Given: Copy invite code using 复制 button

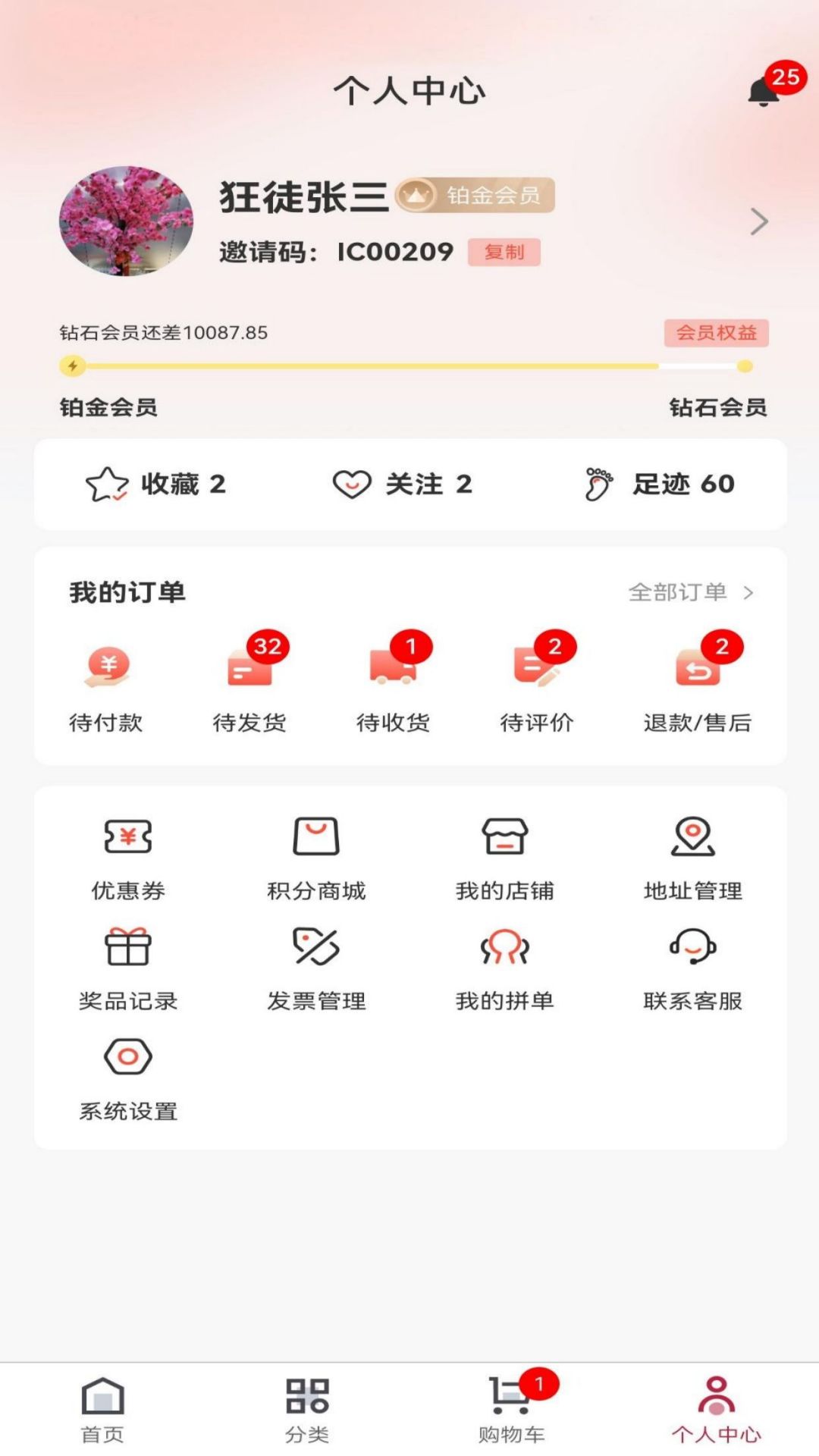Looking at the screenshot, I should 504,252.
